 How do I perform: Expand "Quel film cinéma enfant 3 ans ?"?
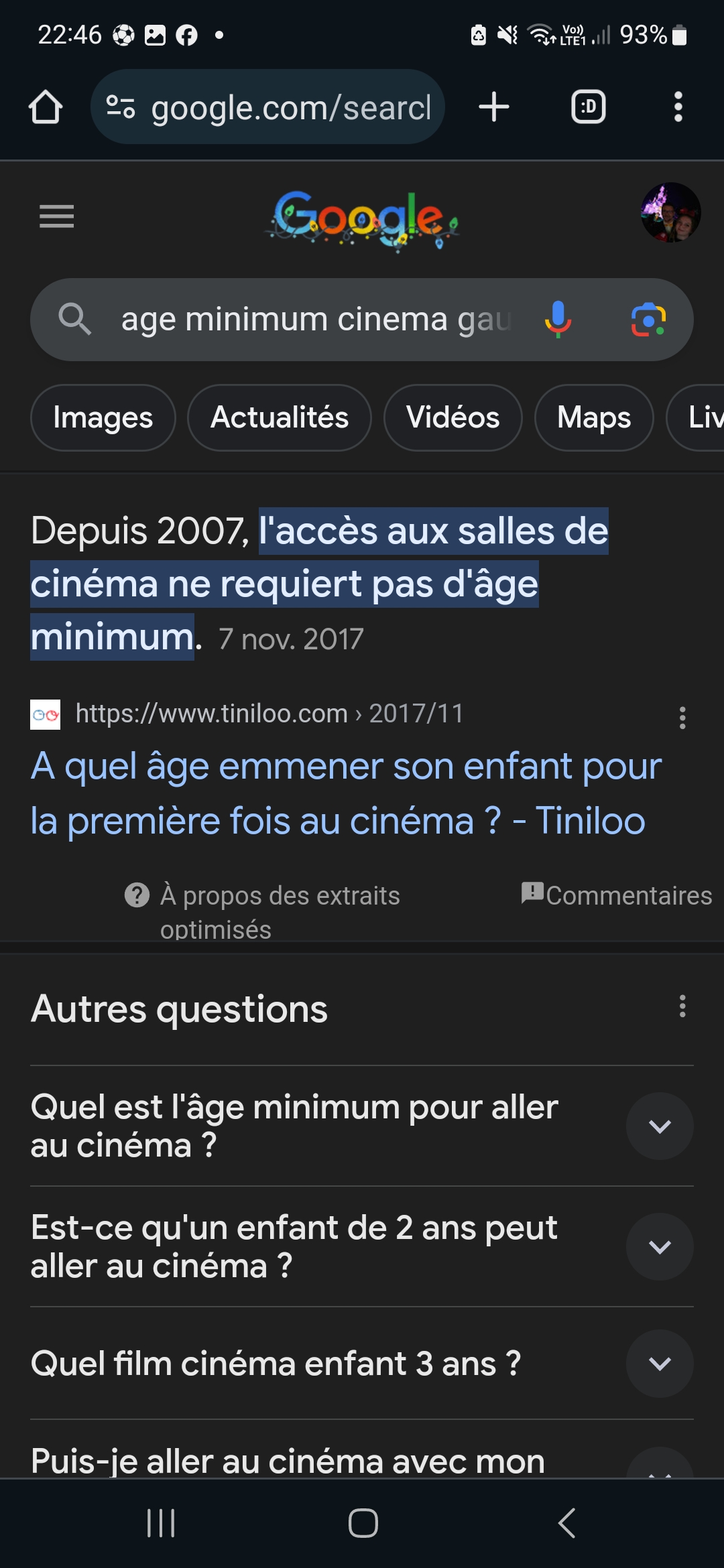(660, 1364)
